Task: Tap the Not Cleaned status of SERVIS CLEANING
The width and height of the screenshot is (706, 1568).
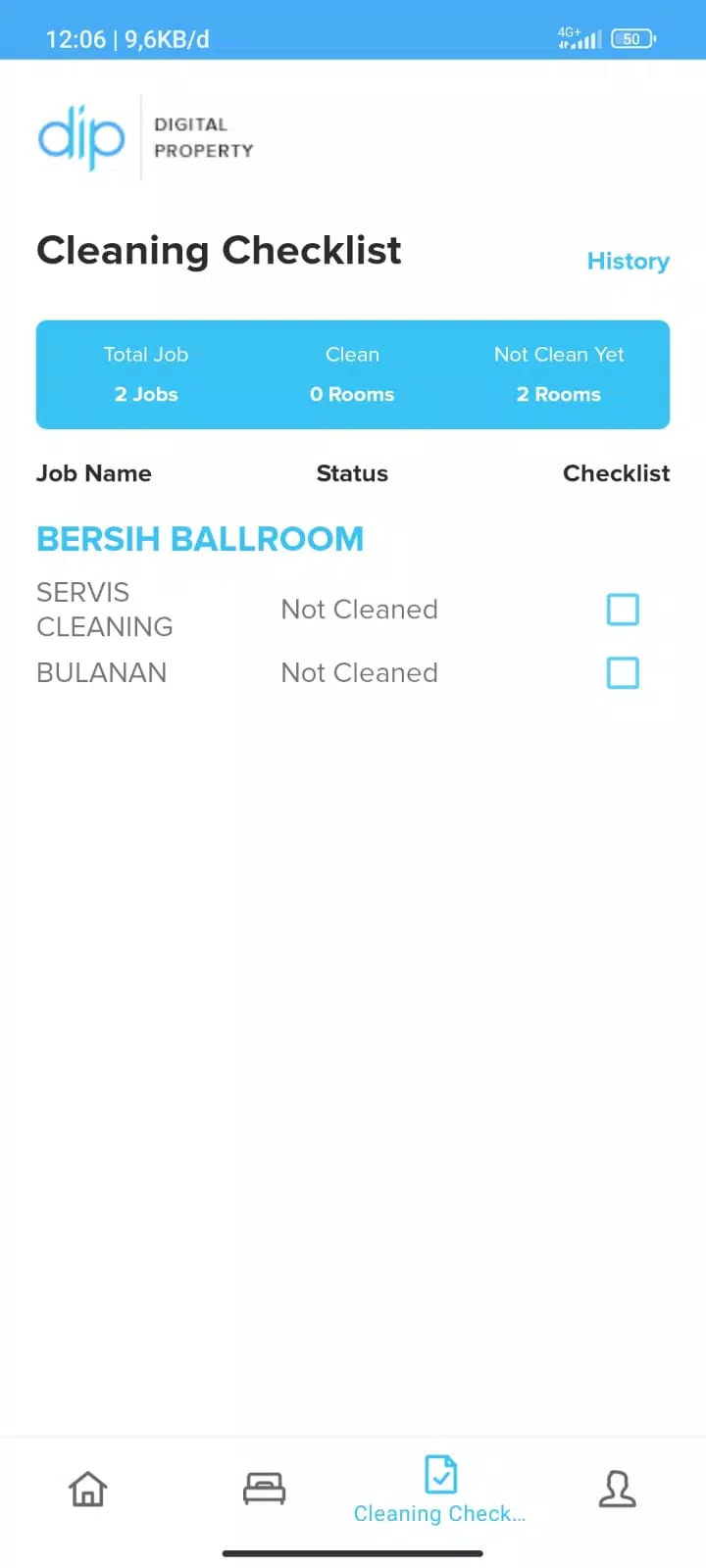Action: (x=359, y=609)
